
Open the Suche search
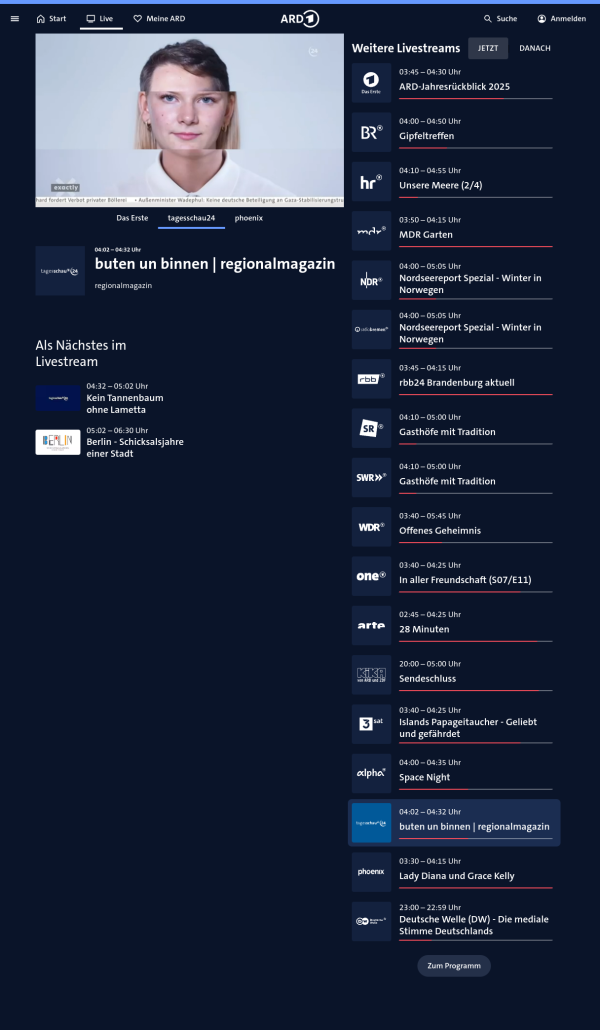pyautogui.click(x=500, y=18)
